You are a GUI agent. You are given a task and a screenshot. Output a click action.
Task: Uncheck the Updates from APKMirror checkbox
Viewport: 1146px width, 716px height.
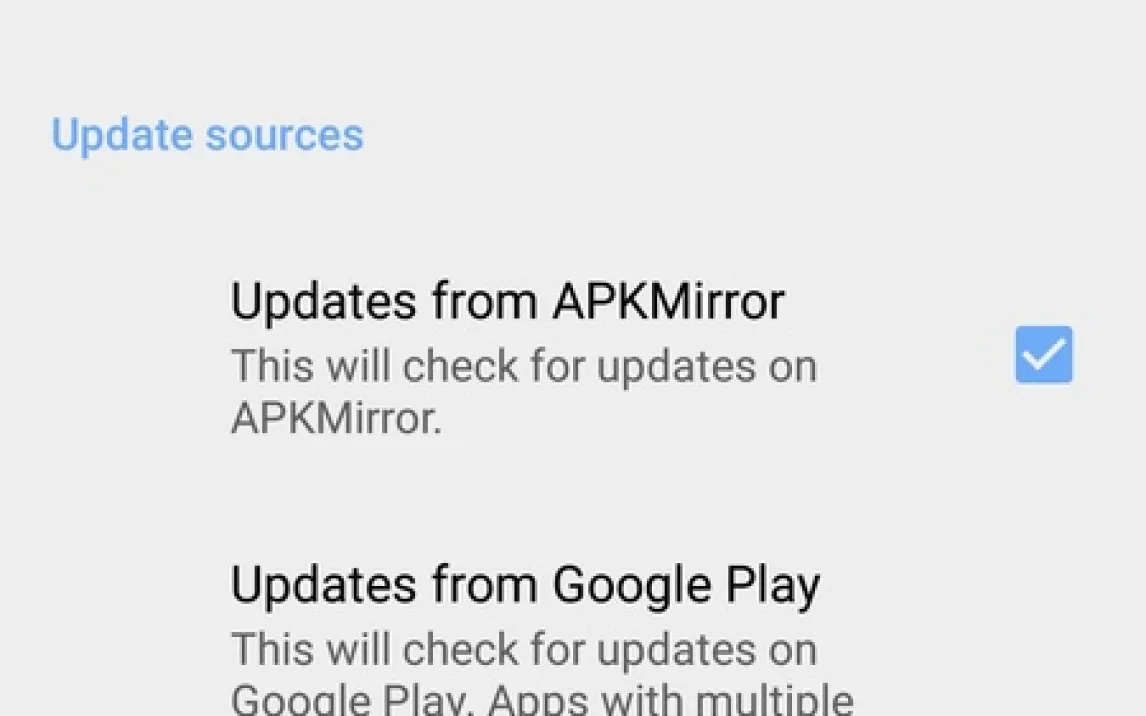tap(1043, 355)
